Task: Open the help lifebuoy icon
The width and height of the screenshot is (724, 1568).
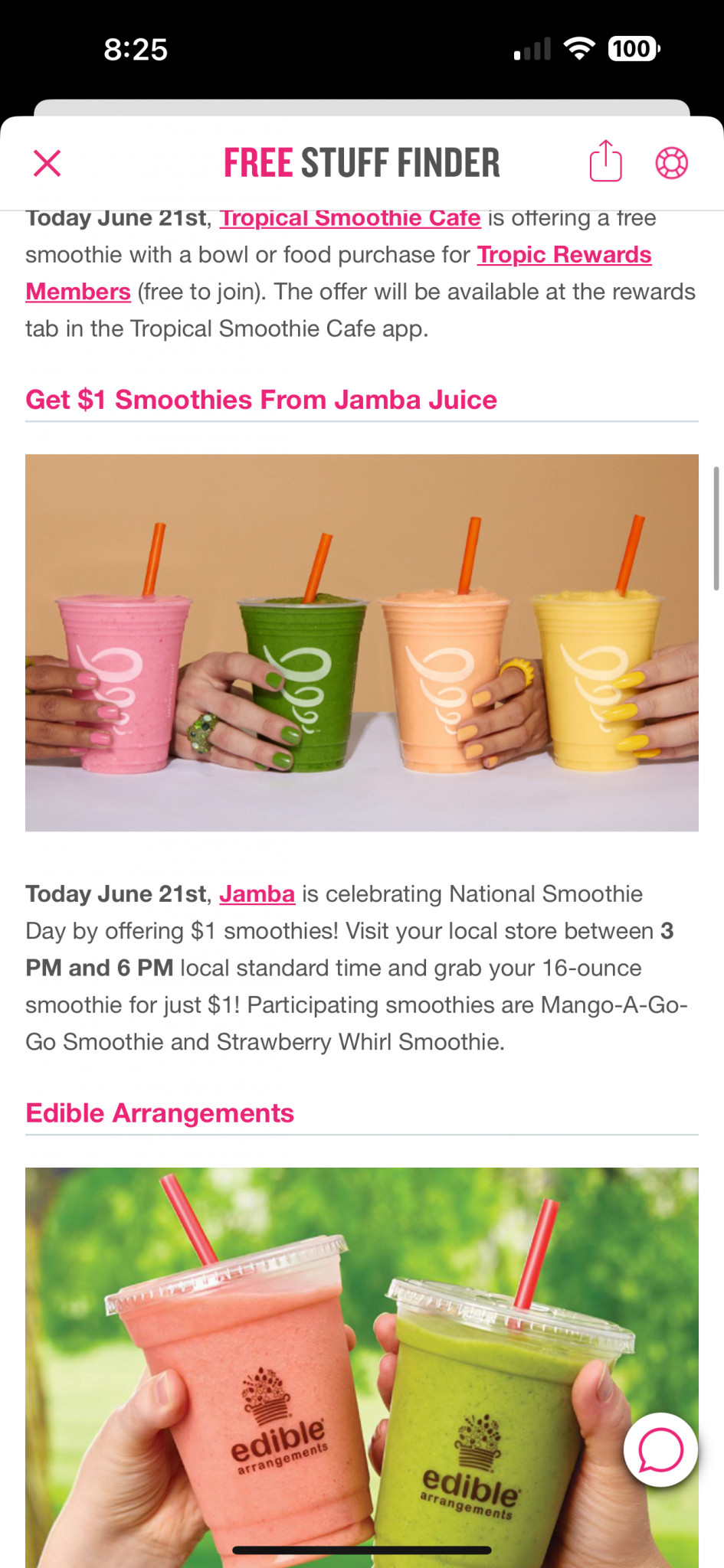Action: point(672,163)
